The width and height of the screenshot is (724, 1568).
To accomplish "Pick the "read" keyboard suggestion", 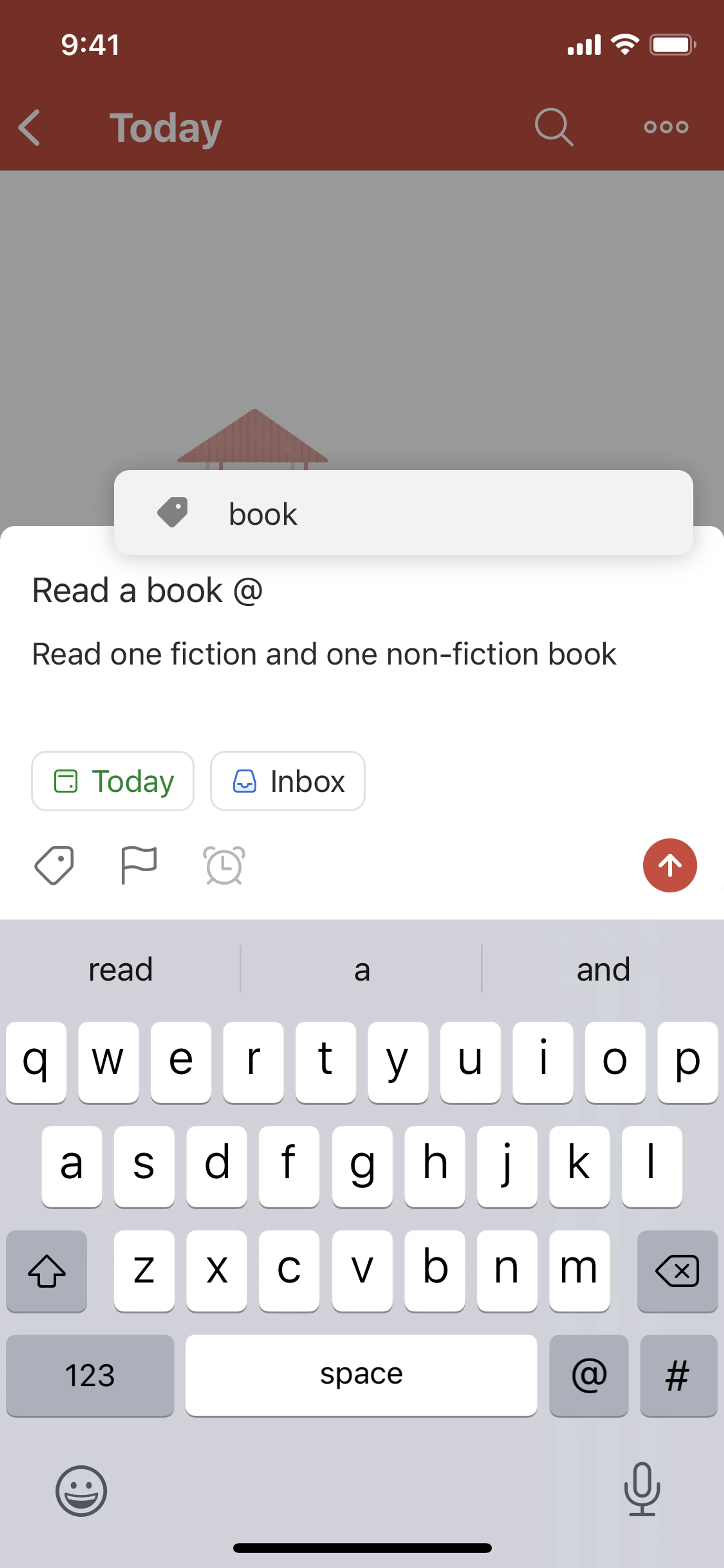I will tap(120, 969).
